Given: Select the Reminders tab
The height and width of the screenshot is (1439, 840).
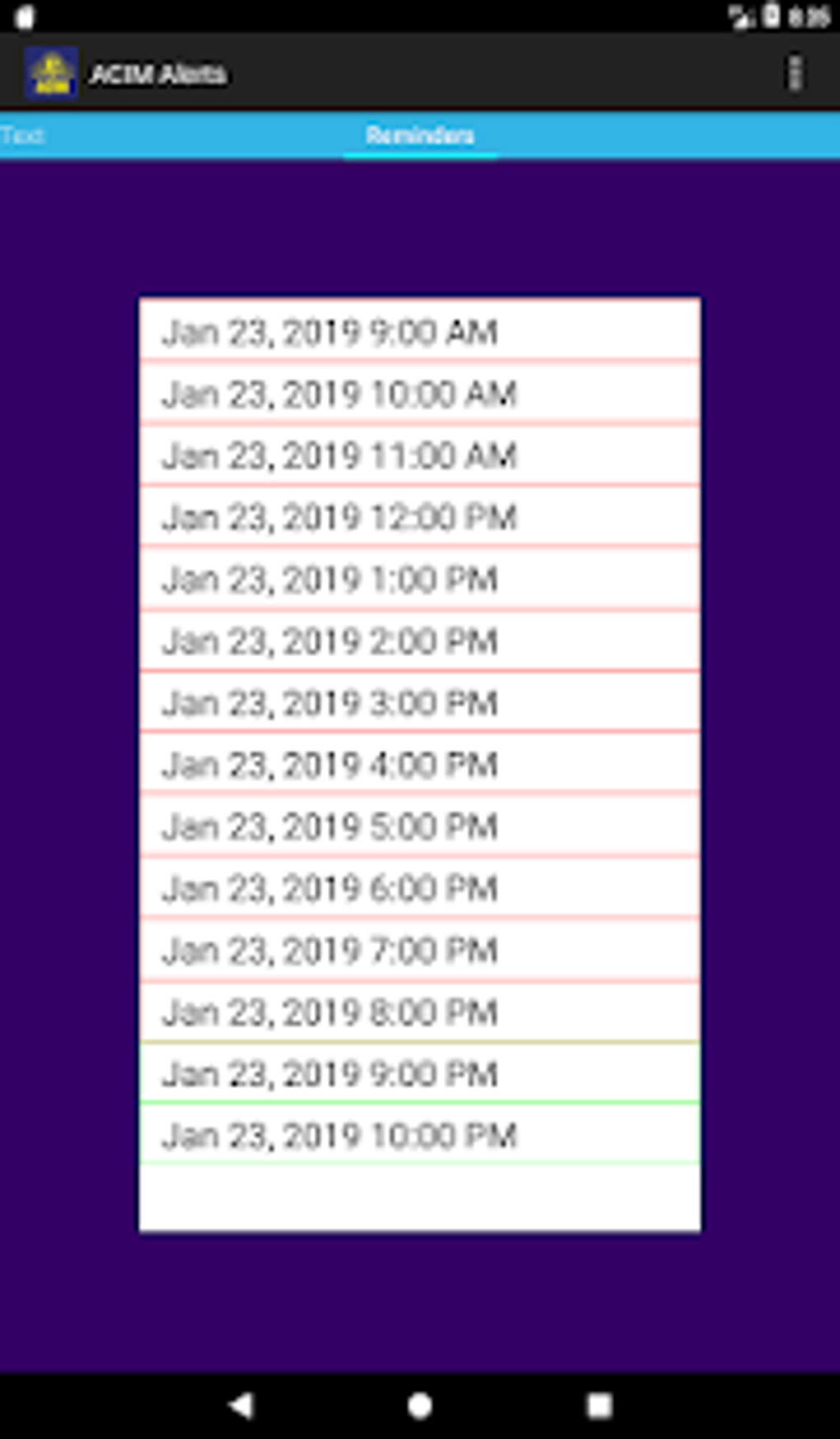Looking at the screenshot, I should (419, 135).
